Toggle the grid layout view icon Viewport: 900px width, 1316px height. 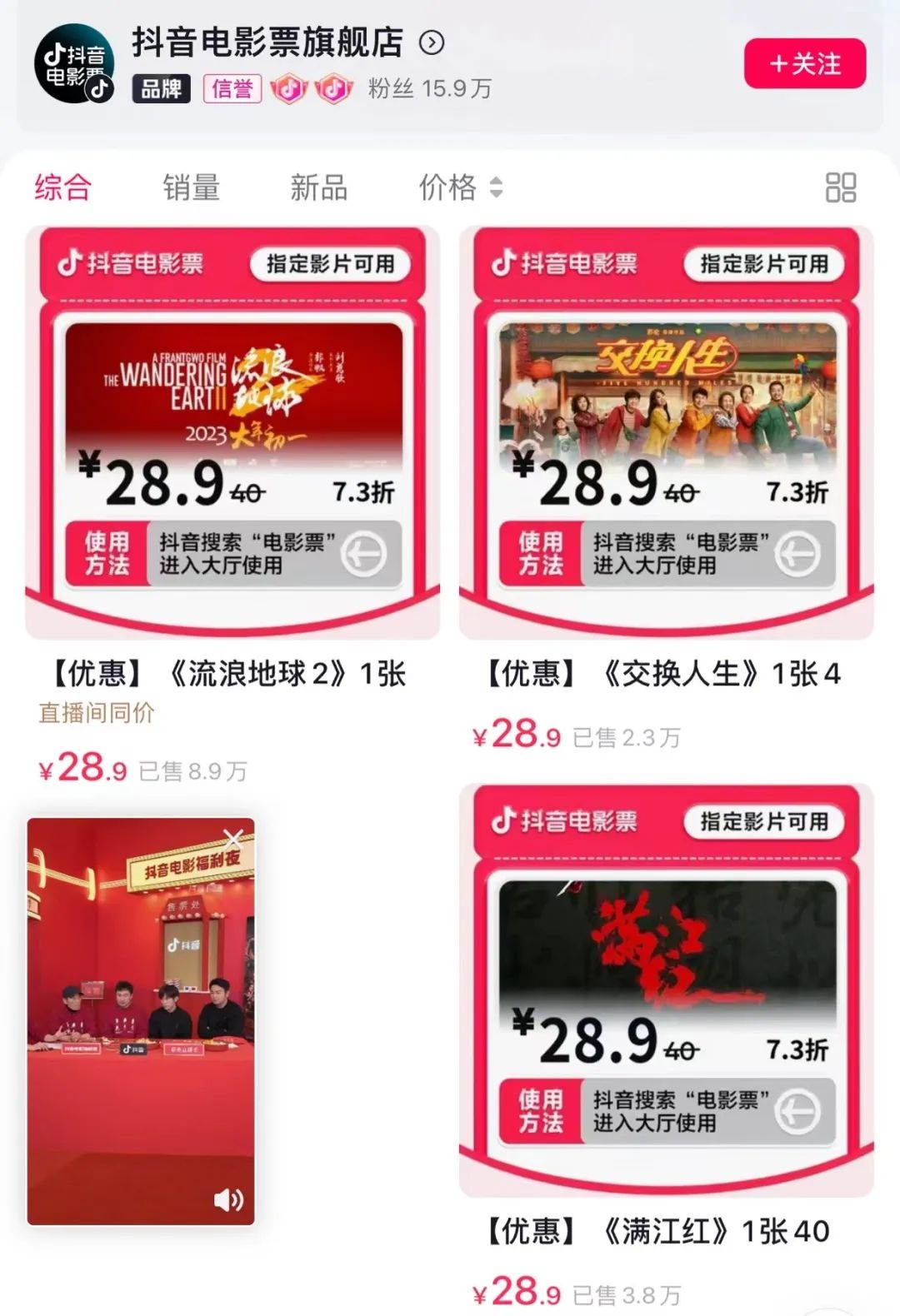[x=840, y=187]
